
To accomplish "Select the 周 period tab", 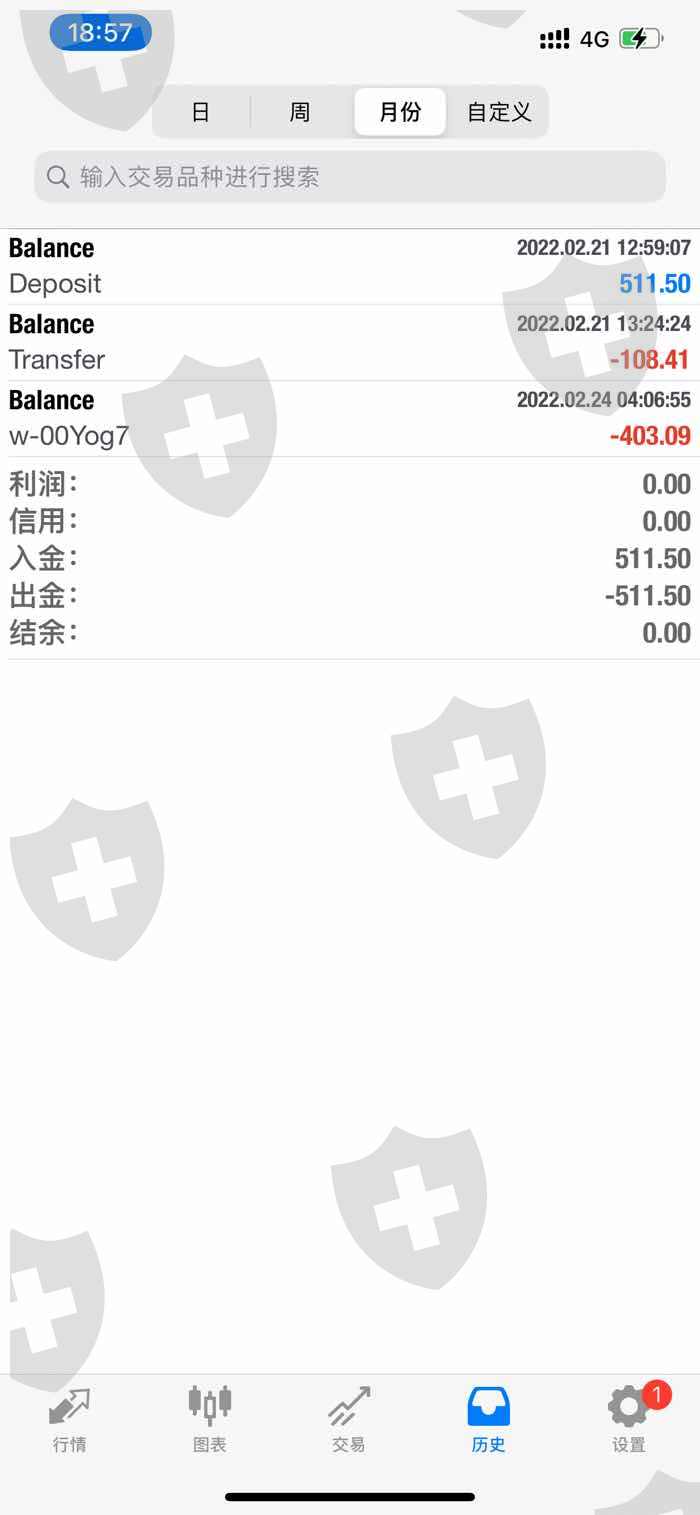I will pos(300,112).
